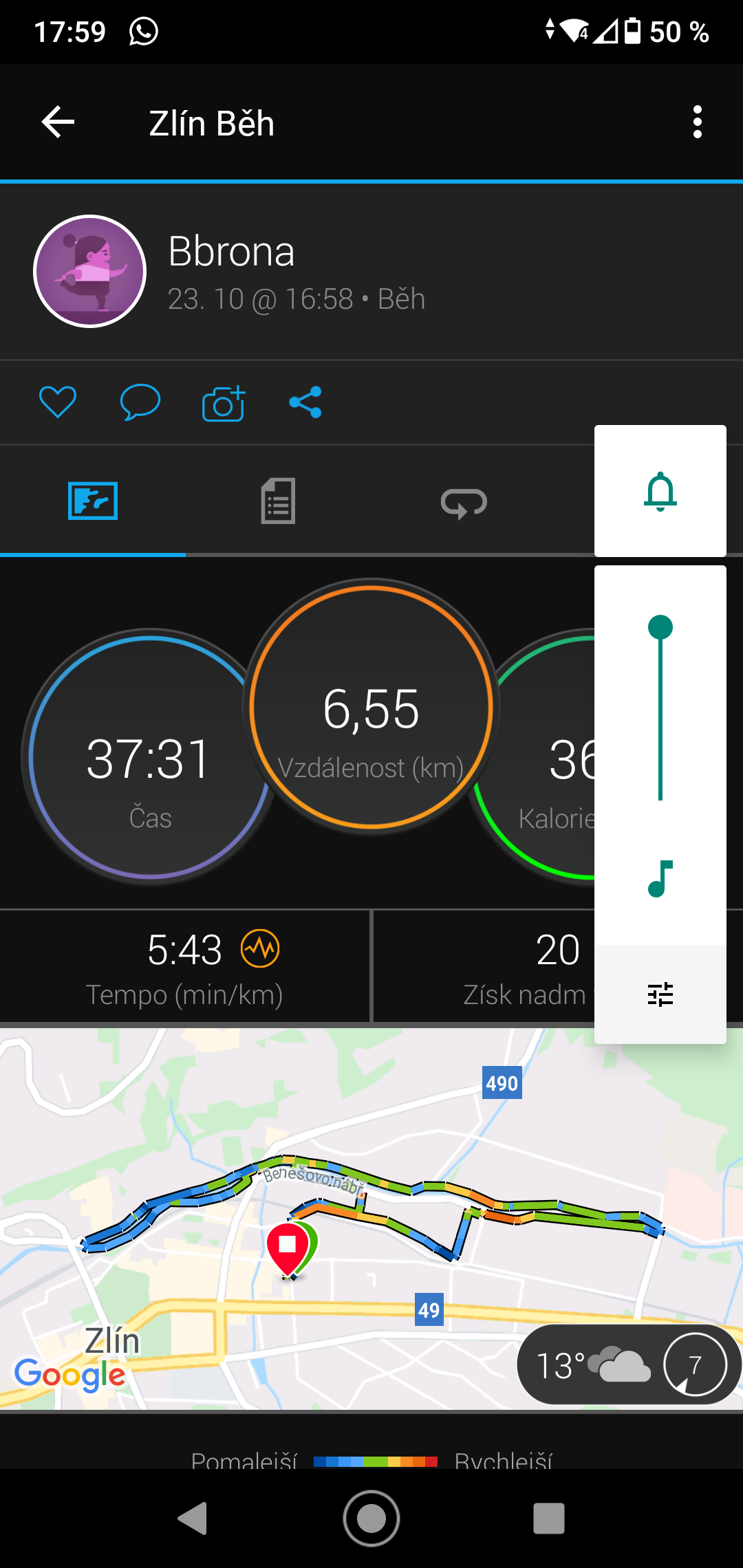
Task: Open Bbrona's profile picture
Action: point(90,272)
